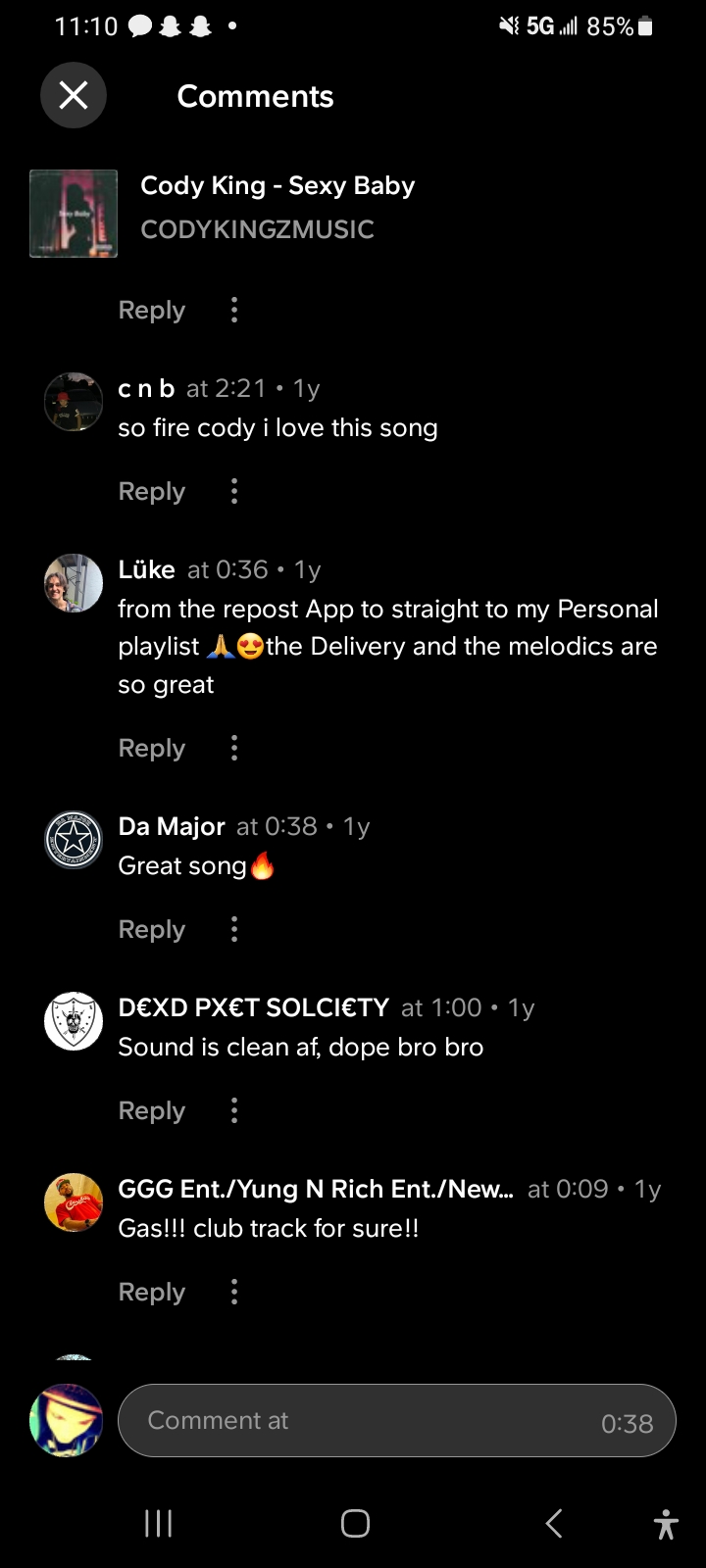Open options menu for c n b's comment
The width and height of the screenshot is (706, 1568).
point(233,491)
